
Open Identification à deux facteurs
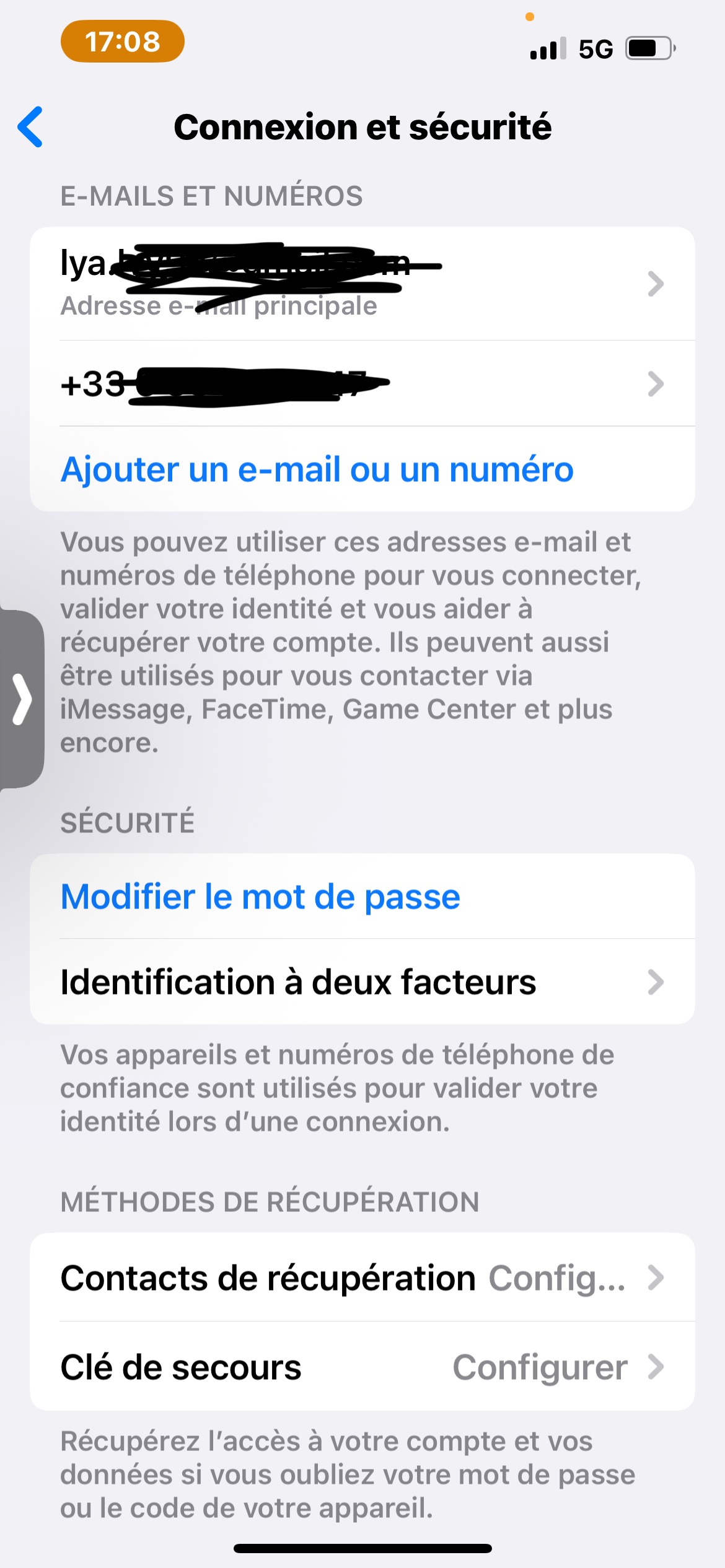(362, 982)
